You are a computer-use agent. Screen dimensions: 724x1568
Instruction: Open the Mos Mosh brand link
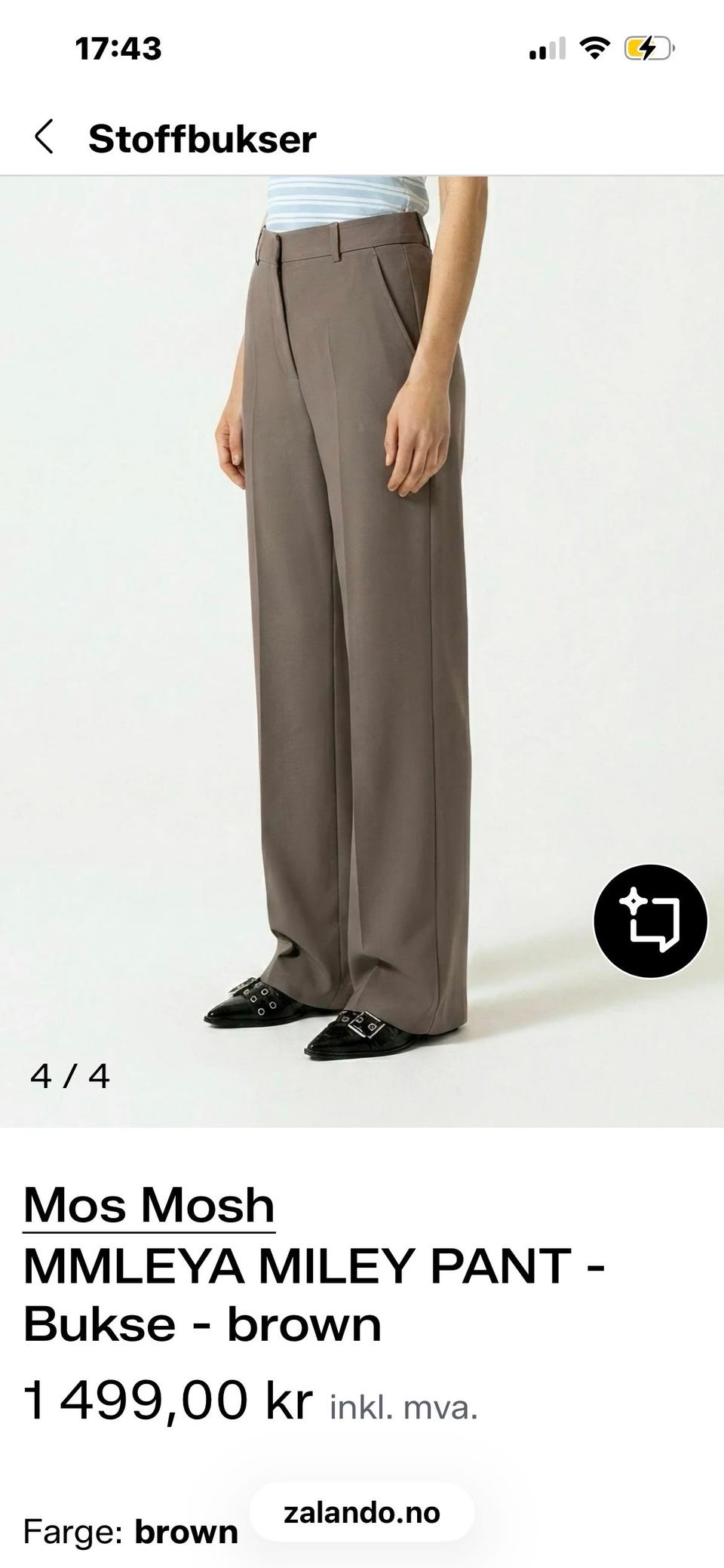[x=149, y=1204]
